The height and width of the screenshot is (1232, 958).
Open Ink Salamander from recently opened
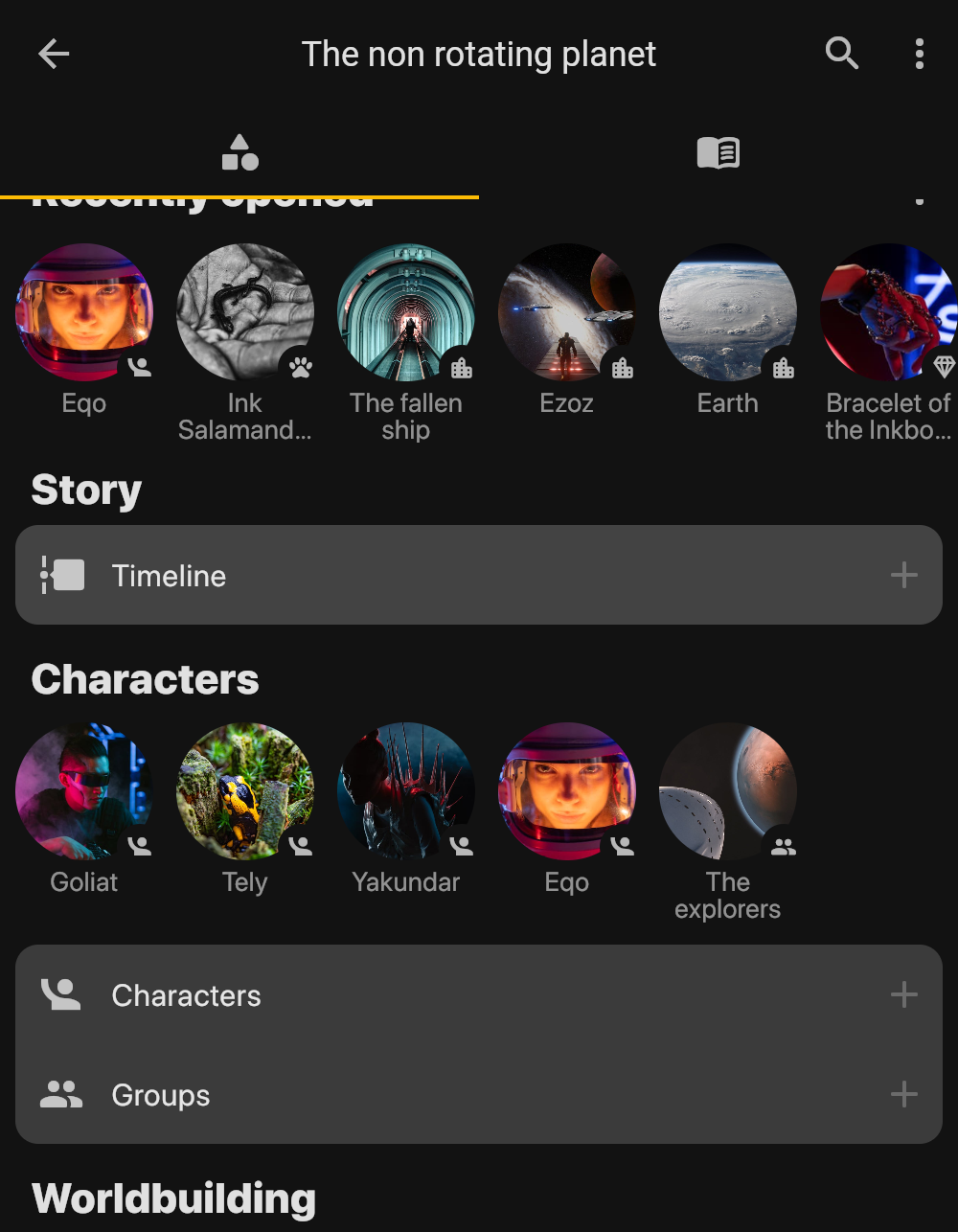(245, 312)
